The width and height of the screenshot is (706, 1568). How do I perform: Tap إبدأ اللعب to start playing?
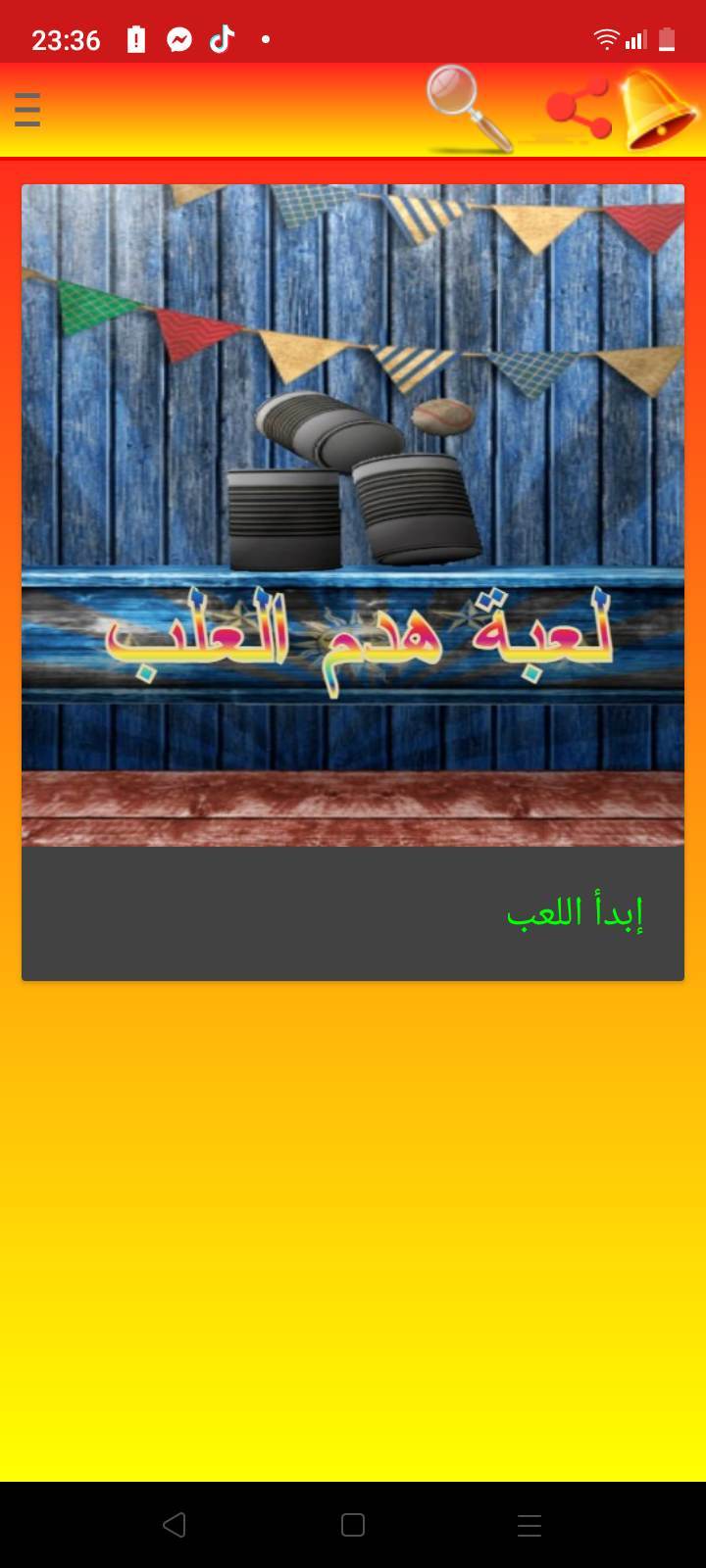(x=575, y=912)
